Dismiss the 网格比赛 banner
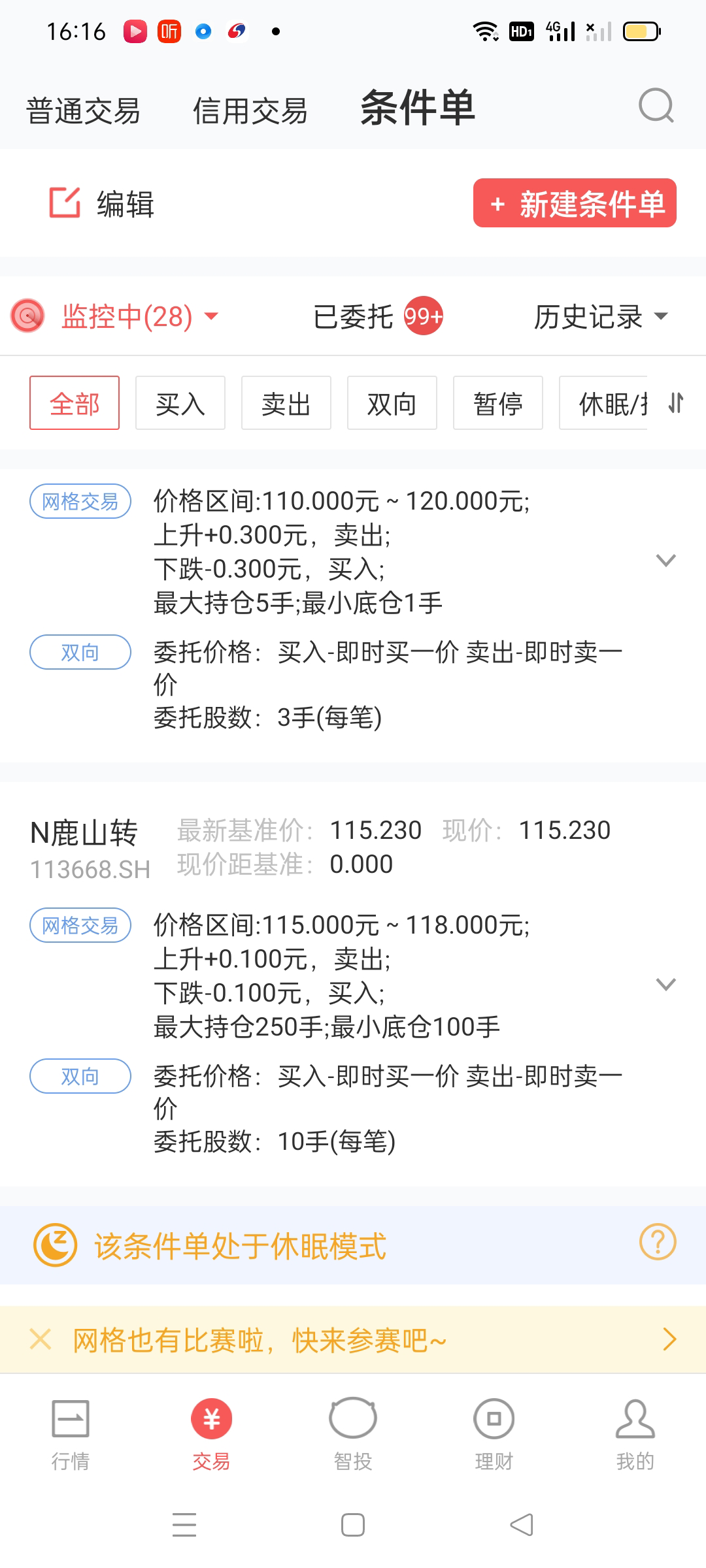The height and width of the screenshot is (1568, 706). 41,1339
